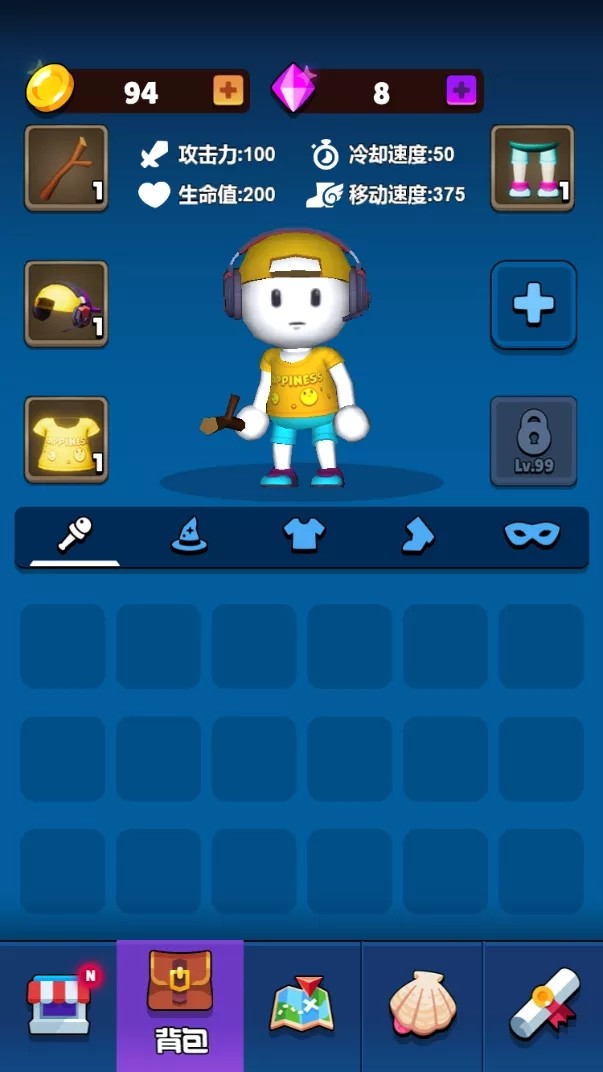The height and width of the screenshot is (1072, 603).
Task: Tap the locked Lv.99 slot
Action: pos(533,441)
